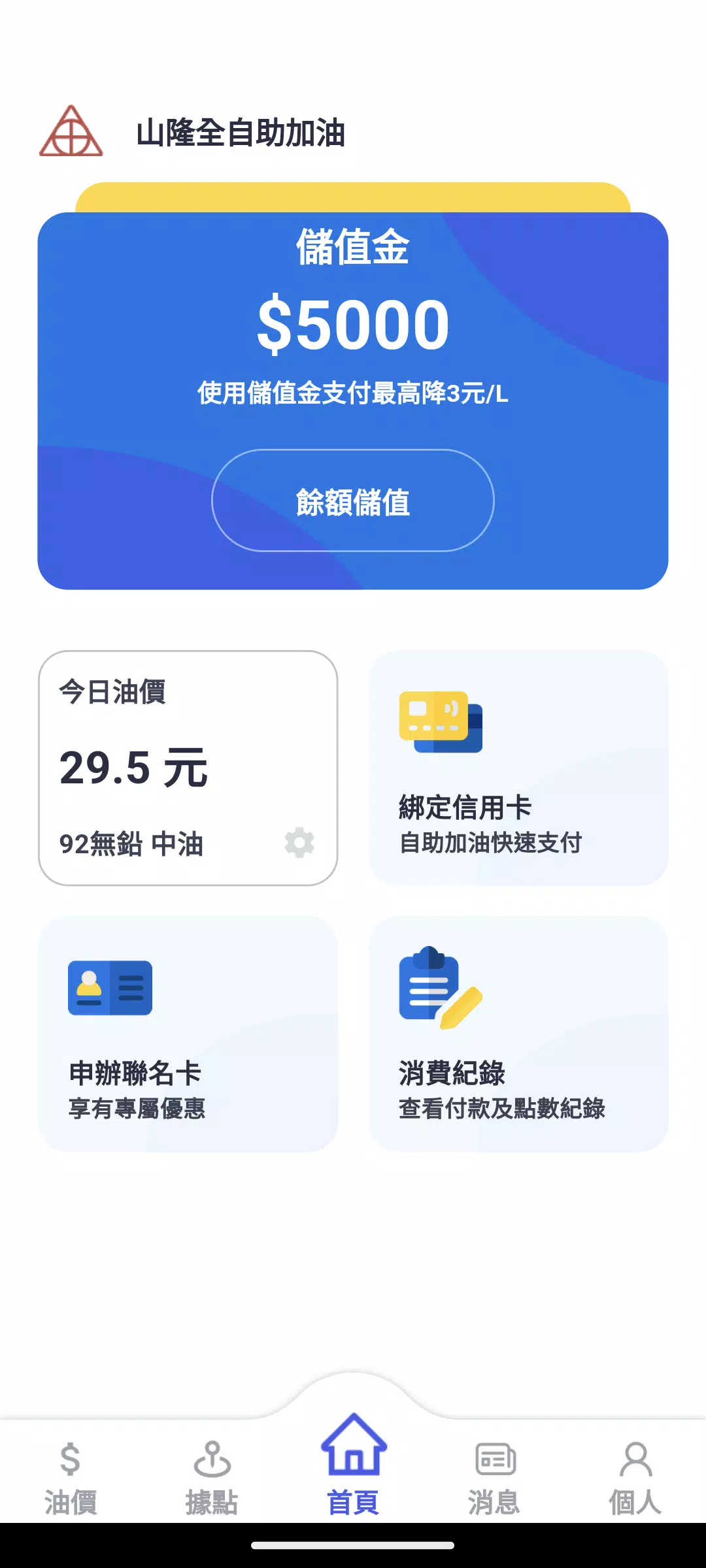Select 92無鉛 中油 fuel price setting
This screenshot has width=706, height=1568.
point(131,843)
